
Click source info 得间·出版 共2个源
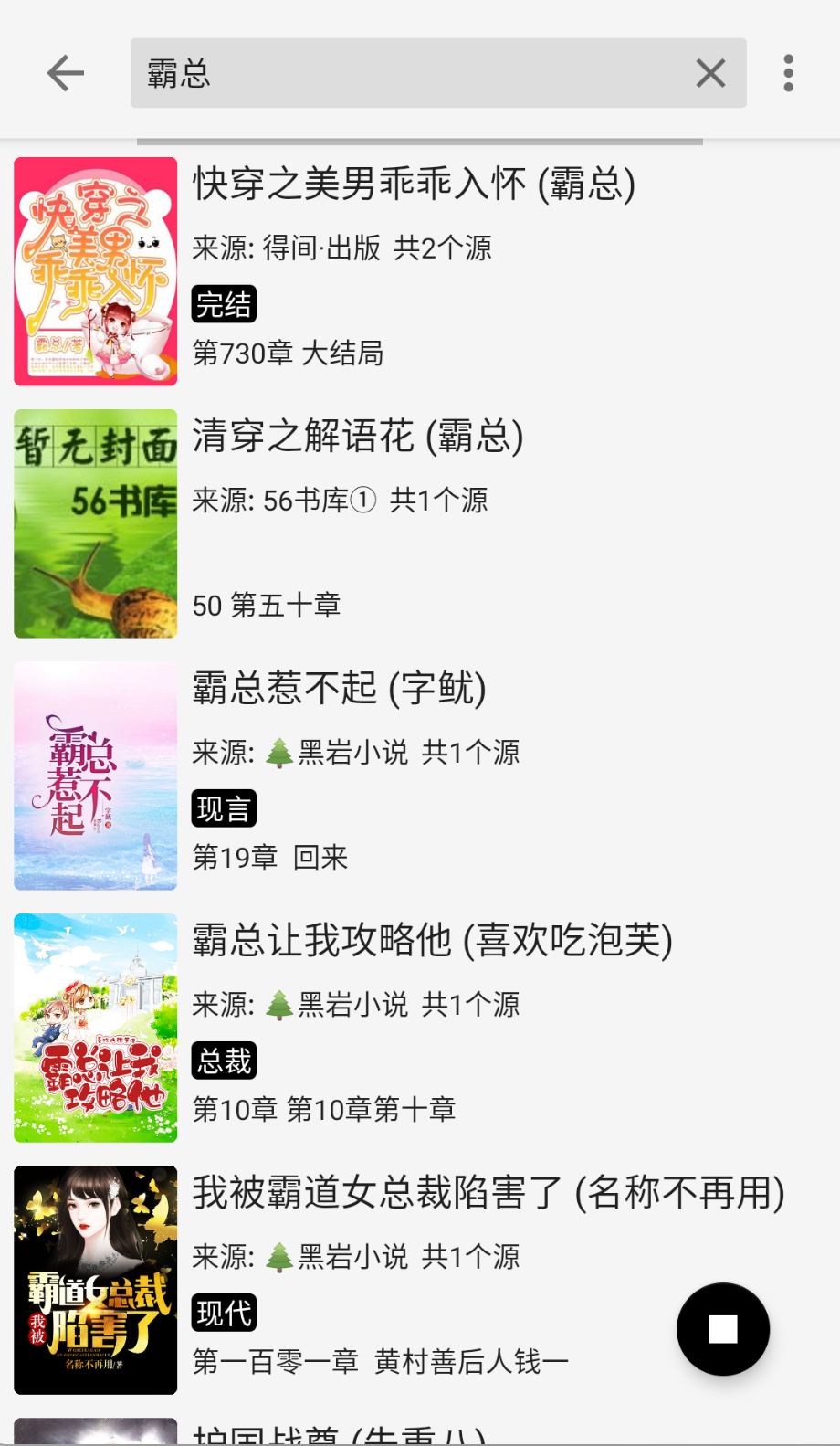(x=341, y=248)
